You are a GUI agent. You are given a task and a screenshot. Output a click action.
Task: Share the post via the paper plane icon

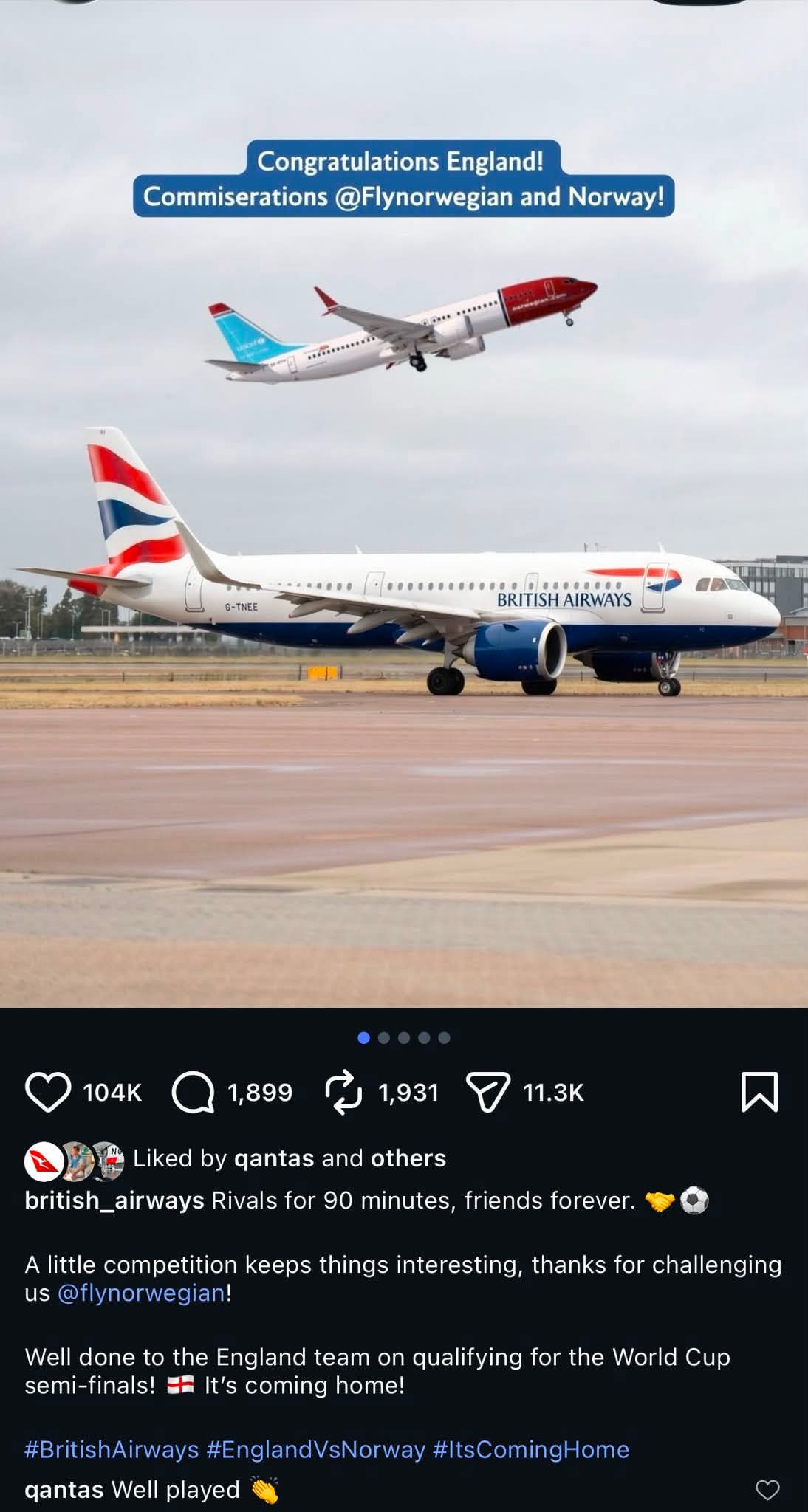coord(488,1092)
